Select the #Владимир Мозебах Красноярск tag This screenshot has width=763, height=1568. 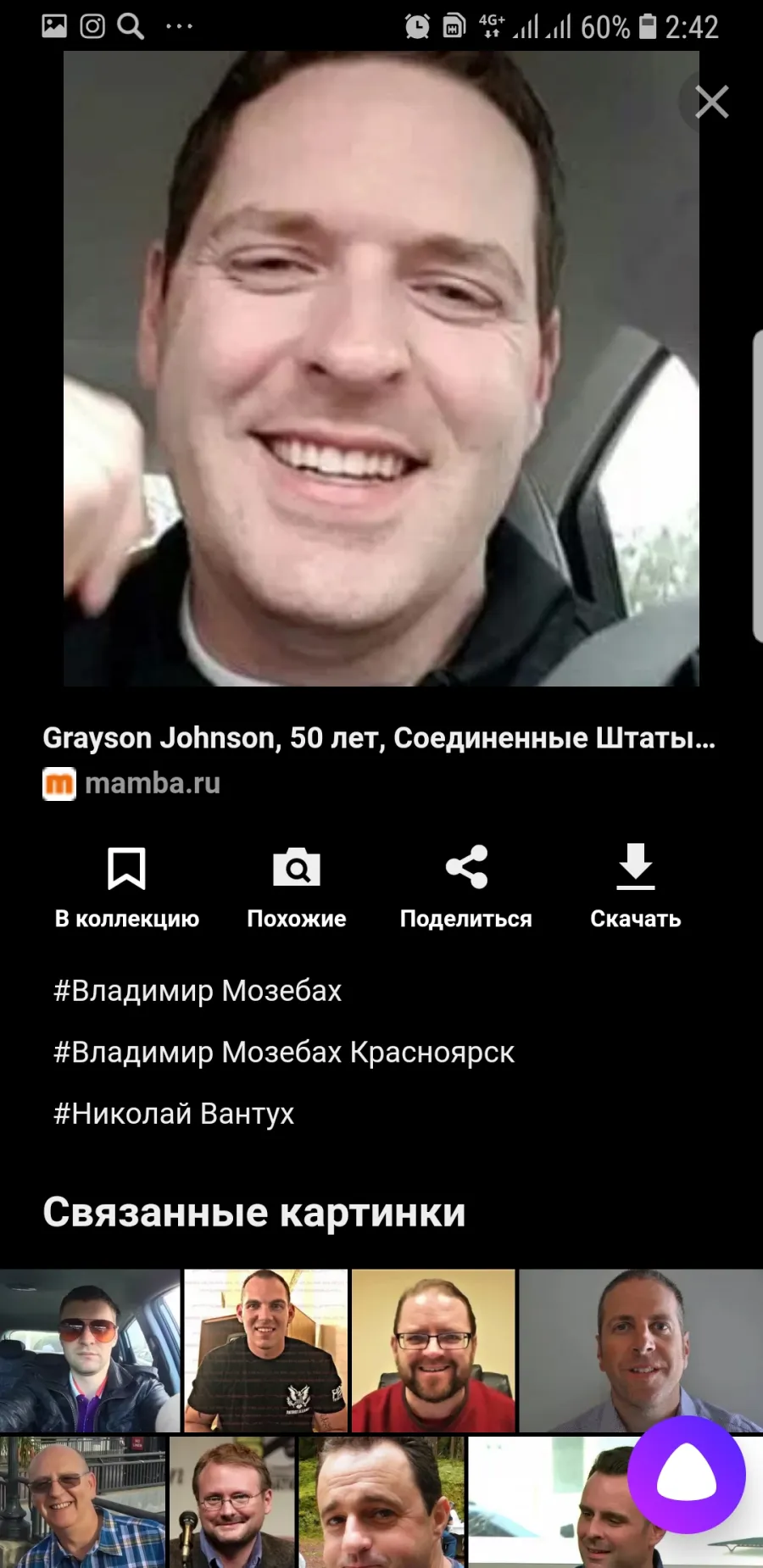(x=284, y=1052)
